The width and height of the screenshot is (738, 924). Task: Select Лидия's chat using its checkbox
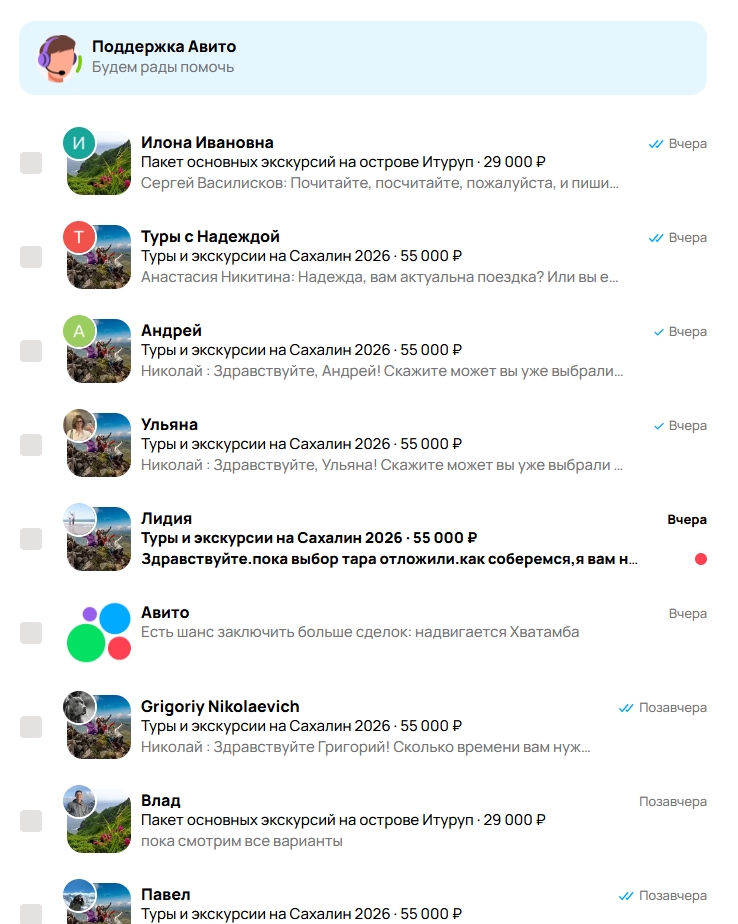(x=31, y=539)
